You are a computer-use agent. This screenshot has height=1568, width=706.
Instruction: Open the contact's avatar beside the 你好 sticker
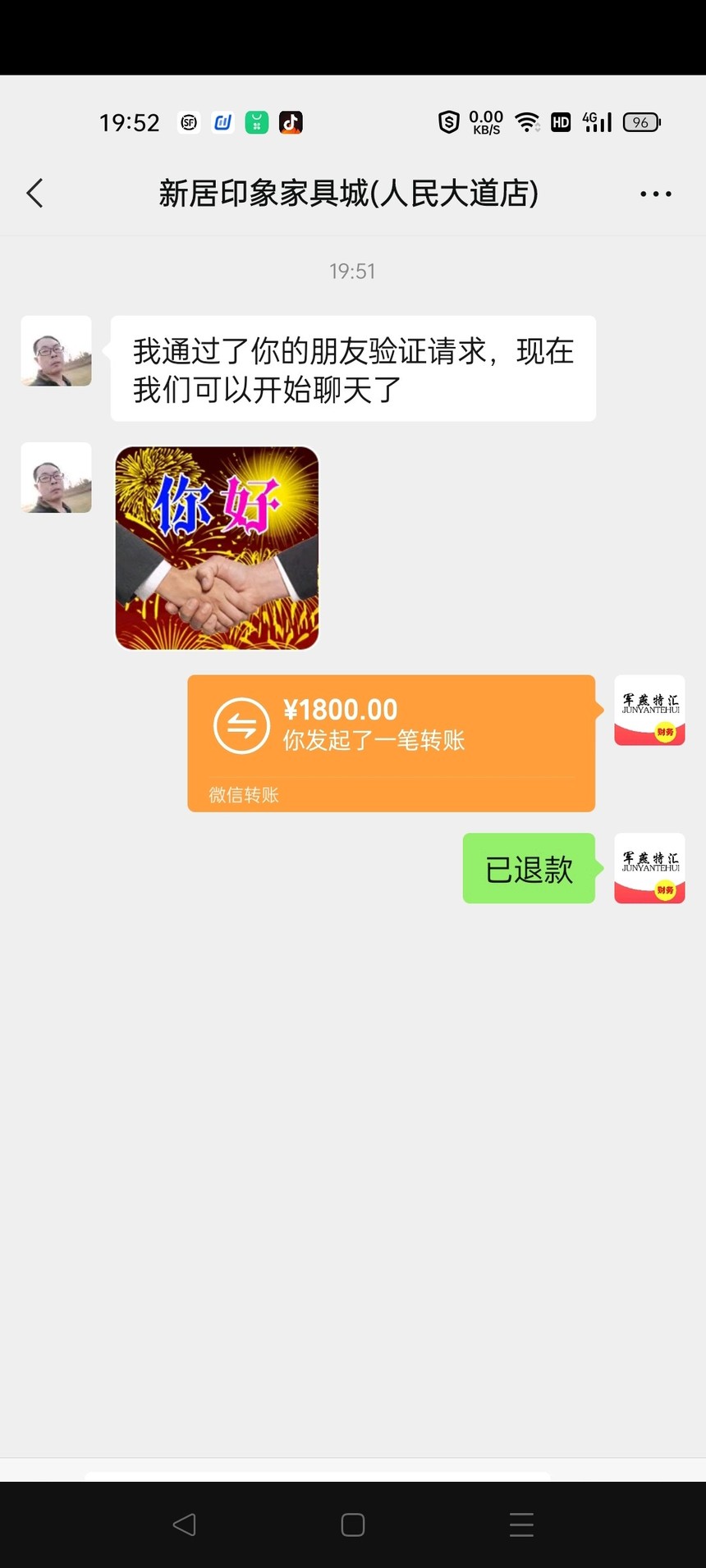56,478
